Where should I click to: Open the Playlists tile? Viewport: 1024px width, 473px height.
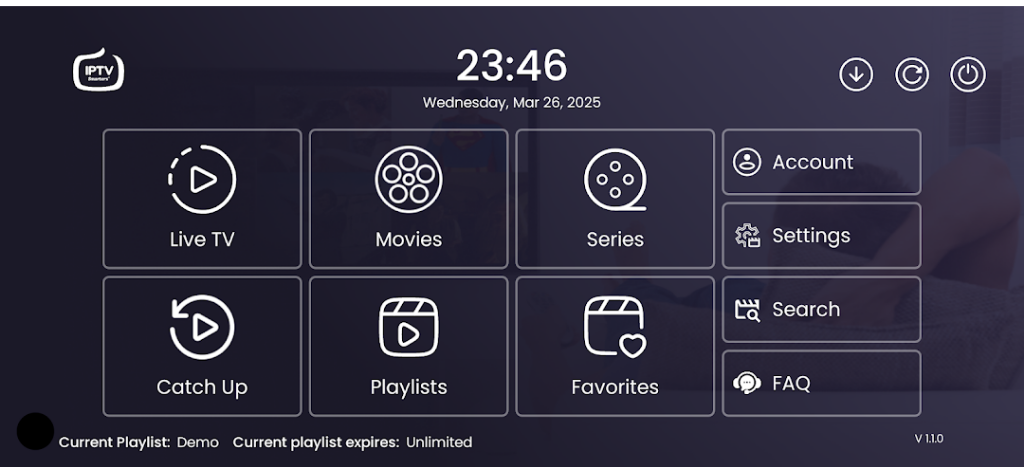[409, 346]
